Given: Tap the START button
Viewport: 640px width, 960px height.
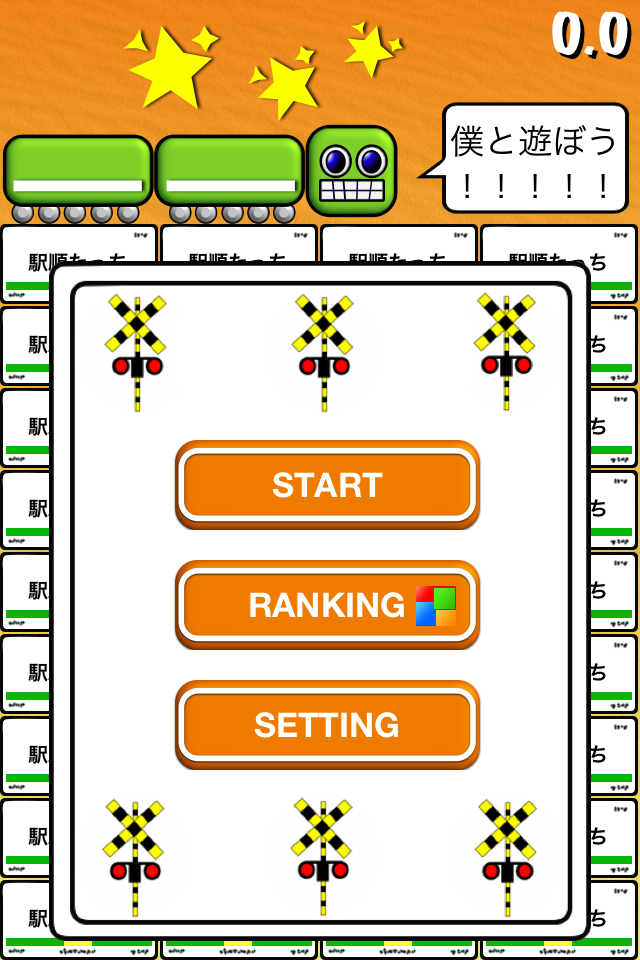Looking at the screenshot, I should [327, 485].
